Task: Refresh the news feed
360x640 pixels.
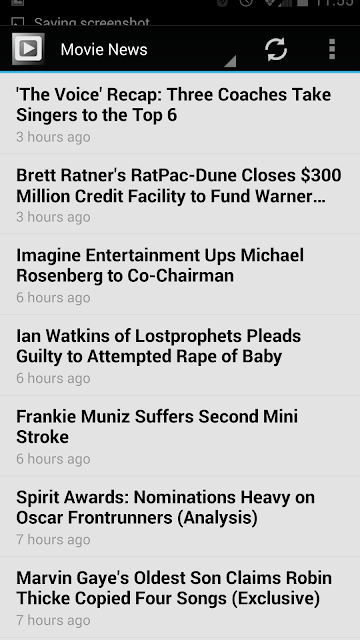Action: click(x=276, y=49)
